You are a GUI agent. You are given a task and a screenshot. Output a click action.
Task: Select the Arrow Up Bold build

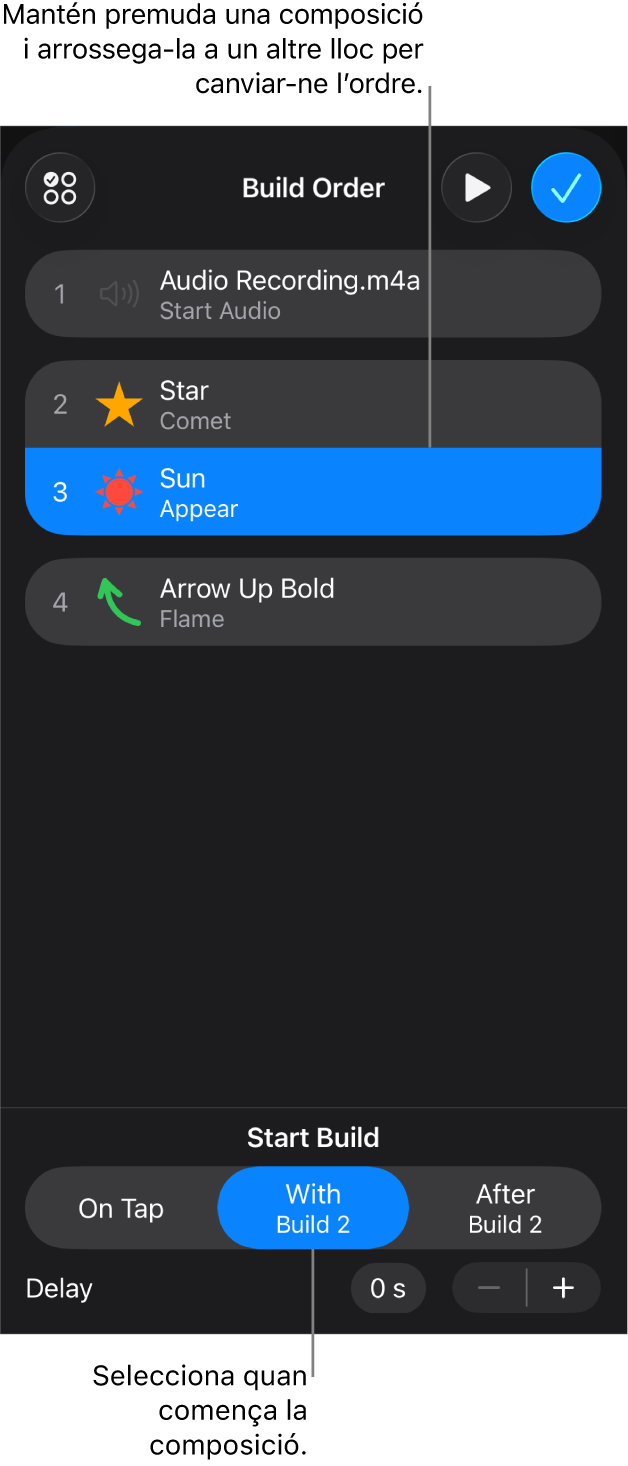312,602
